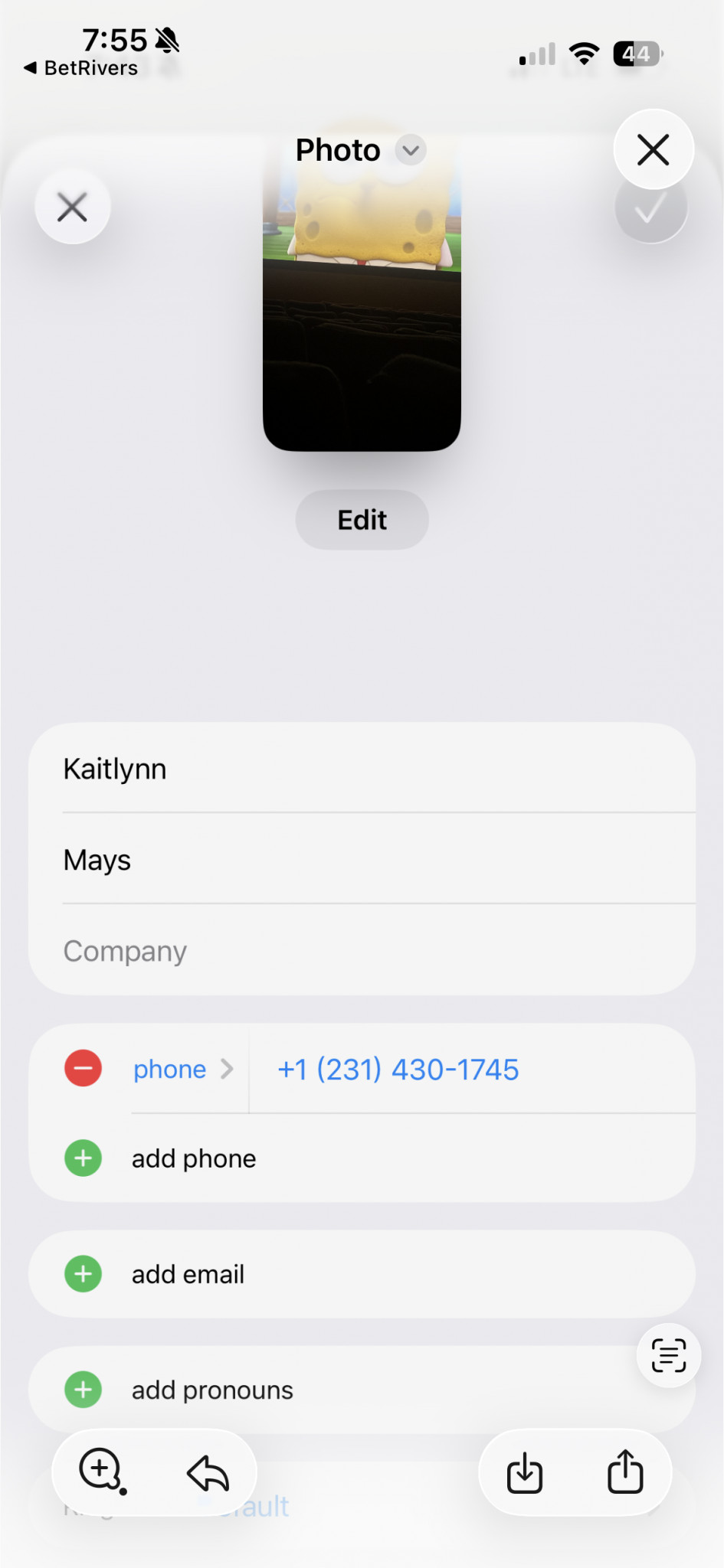The height and width of the screenshot is (1568, 724).
Task: Add pronouns row
Action: coord(212,1390)
